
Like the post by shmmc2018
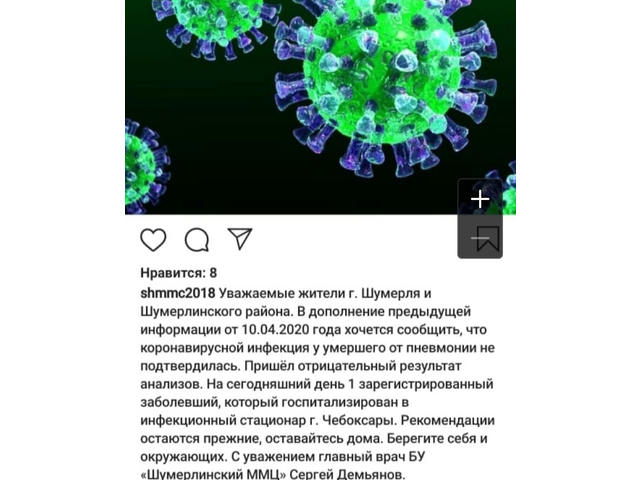pos(153,240)
